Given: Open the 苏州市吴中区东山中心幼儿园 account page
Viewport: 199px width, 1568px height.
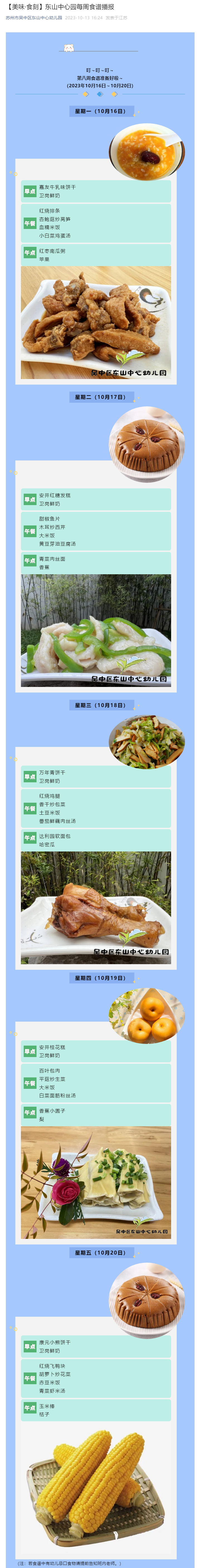Looking at the screenshot, I should (x=34, y=18).
